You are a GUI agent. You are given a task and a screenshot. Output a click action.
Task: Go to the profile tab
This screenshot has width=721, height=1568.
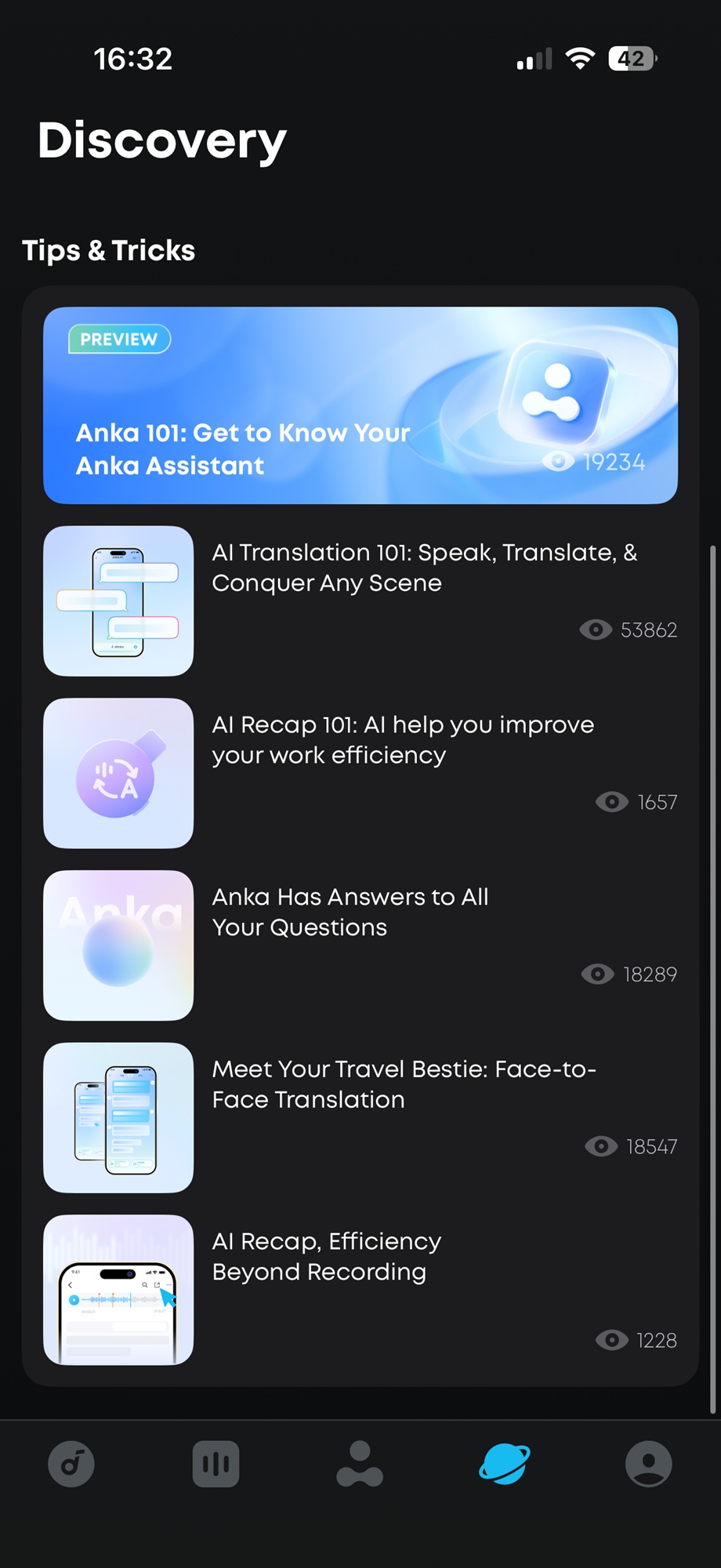[648, 1464]
